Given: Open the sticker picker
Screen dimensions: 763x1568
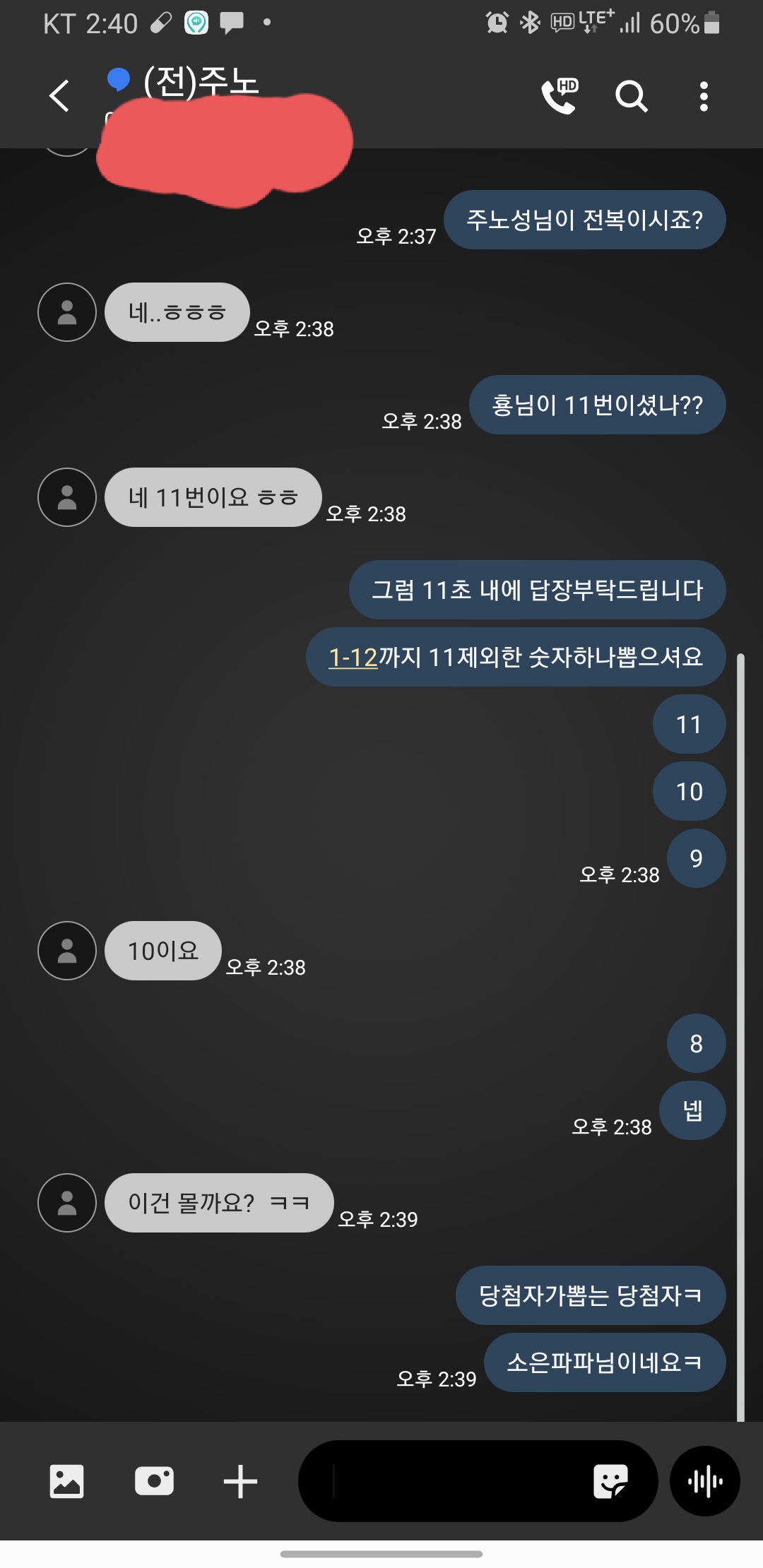Looking at the screenshot, I should [610, 1481].
